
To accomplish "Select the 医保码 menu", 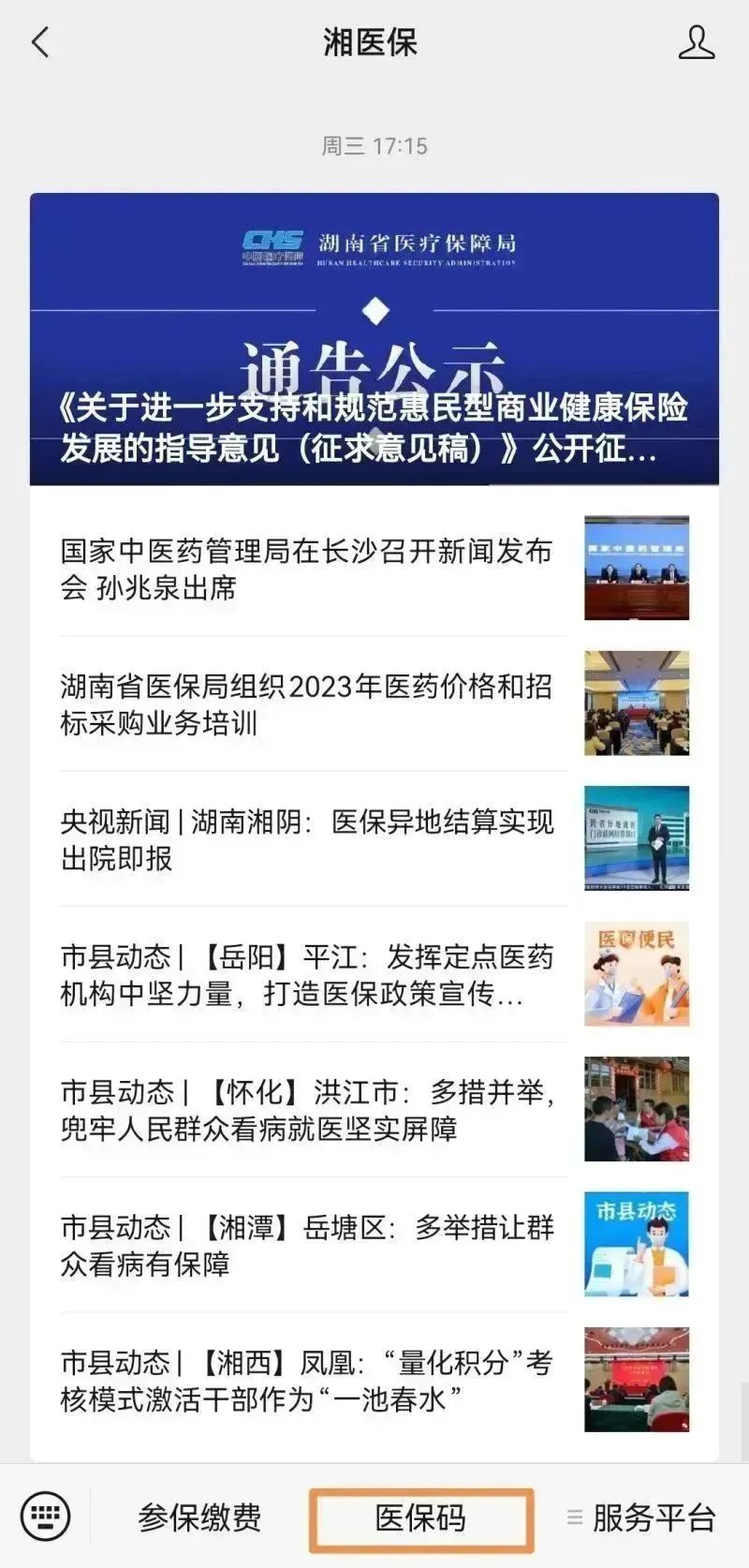I will click(x=421, y=1517).
